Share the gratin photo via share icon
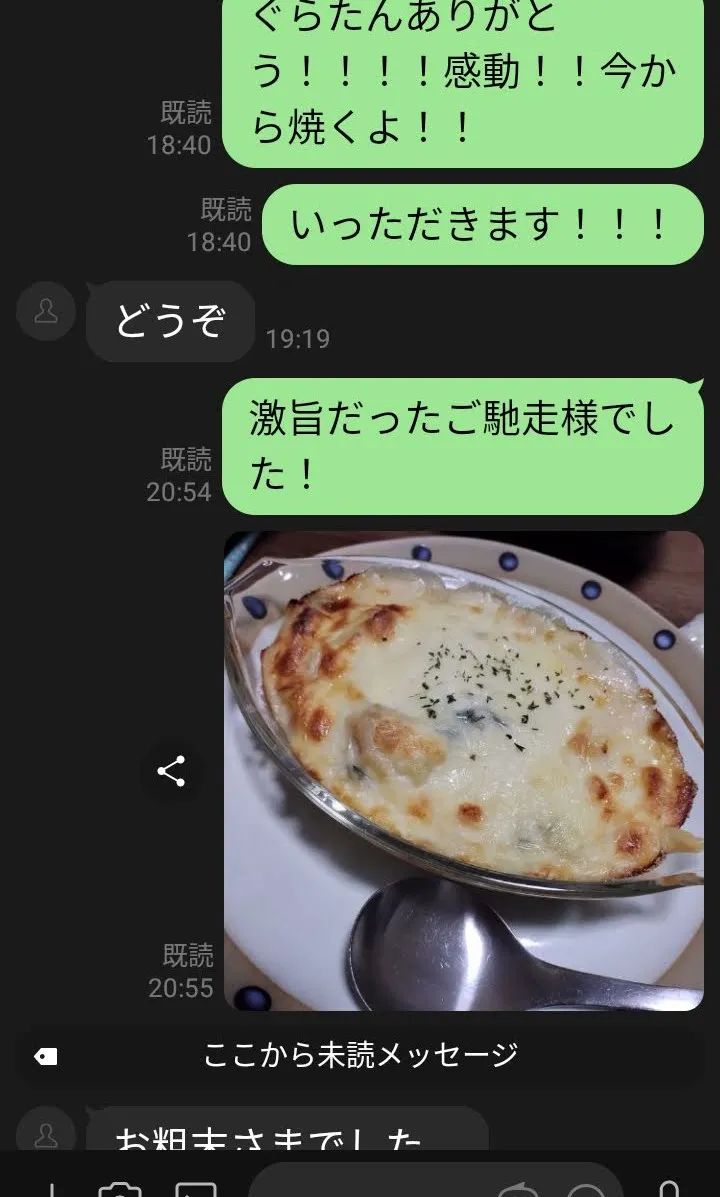The width and height of the screenshot is (720, 1197). pyautogui.click(x=171, y=771)
